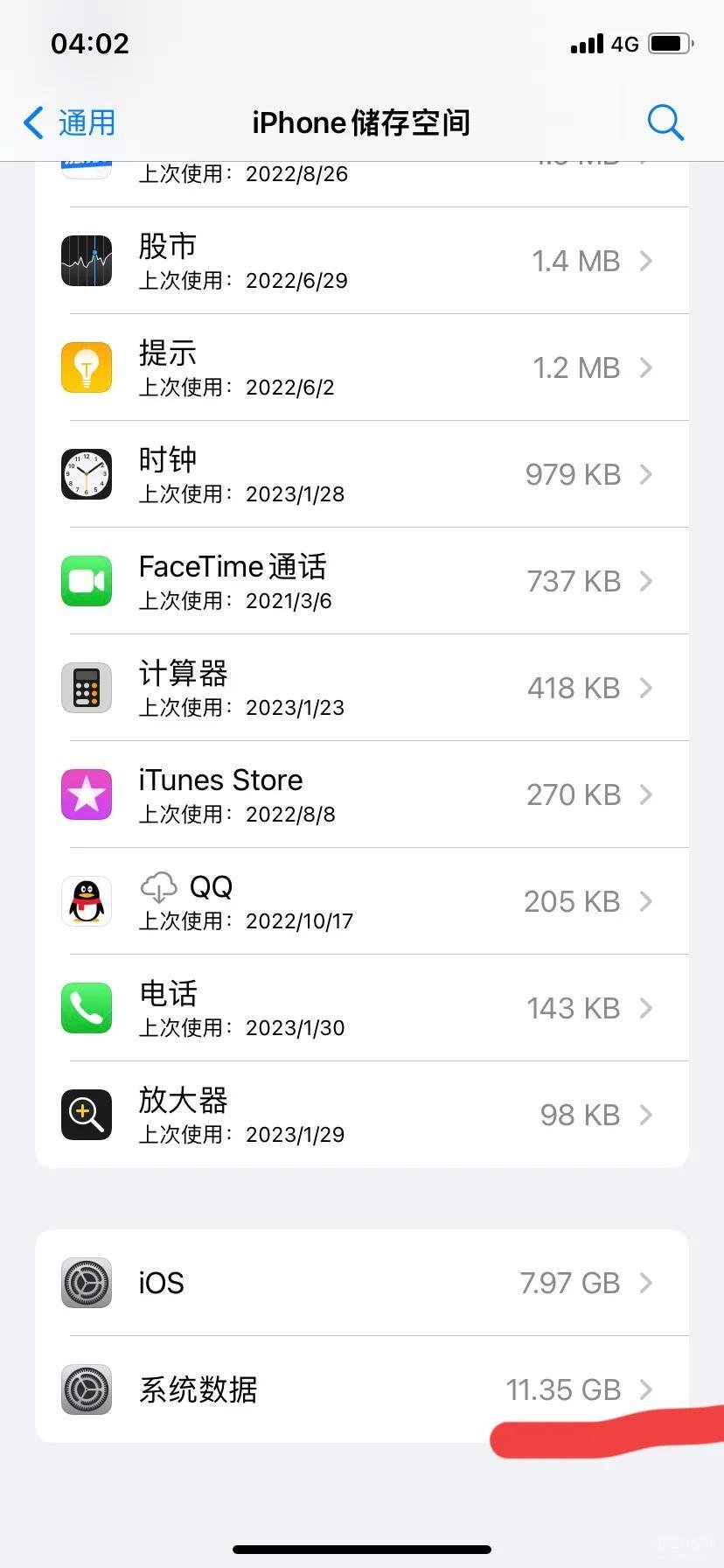Go back to 通用 settings
Viewport: 724px width, 1568px height.
coord(70,122)
